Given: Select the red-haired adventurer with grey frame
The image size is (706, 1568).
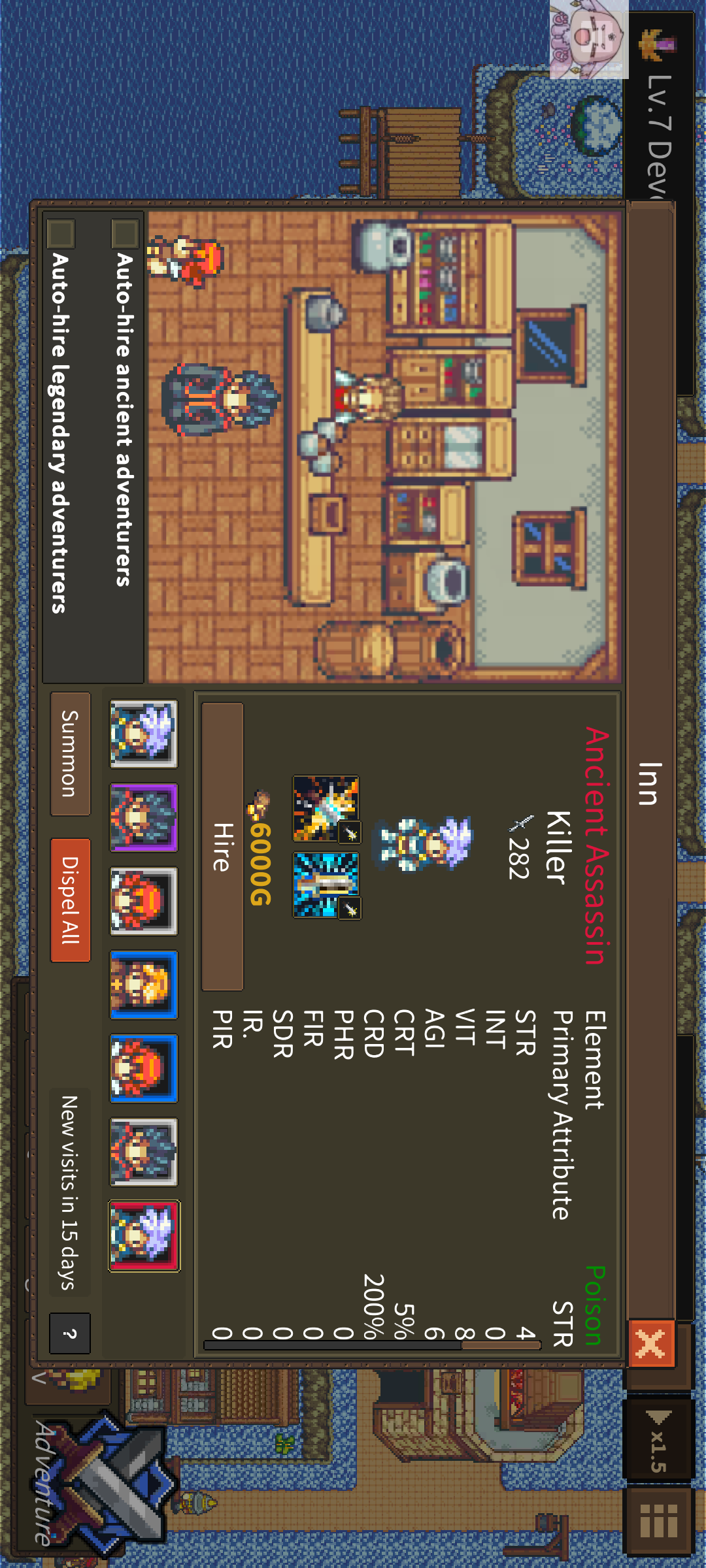Looking at the screenshot, I should (x=143, y=901).
